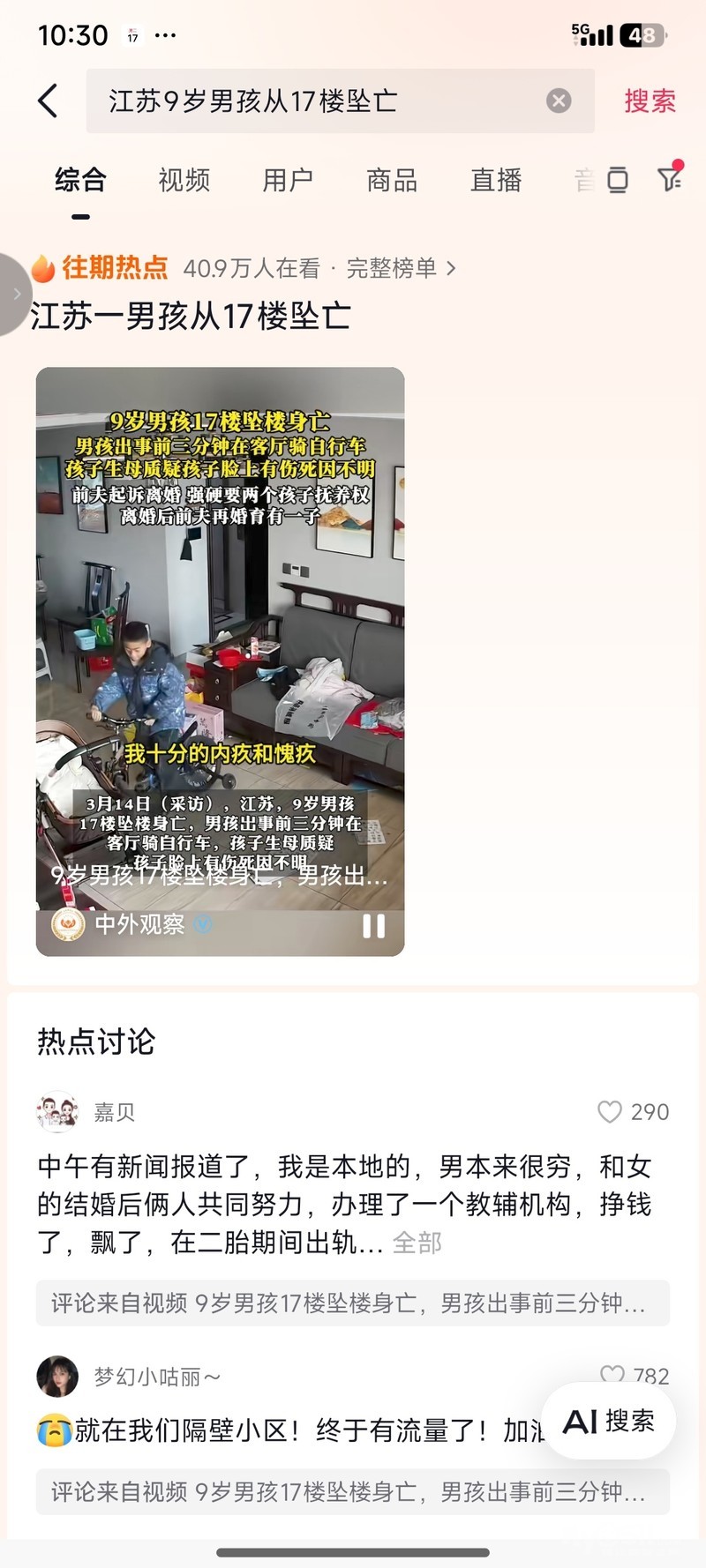Viewport: 706px width, 1568px height.
Task: Expand the side drawer arrow handle
Action: point(16,295)
